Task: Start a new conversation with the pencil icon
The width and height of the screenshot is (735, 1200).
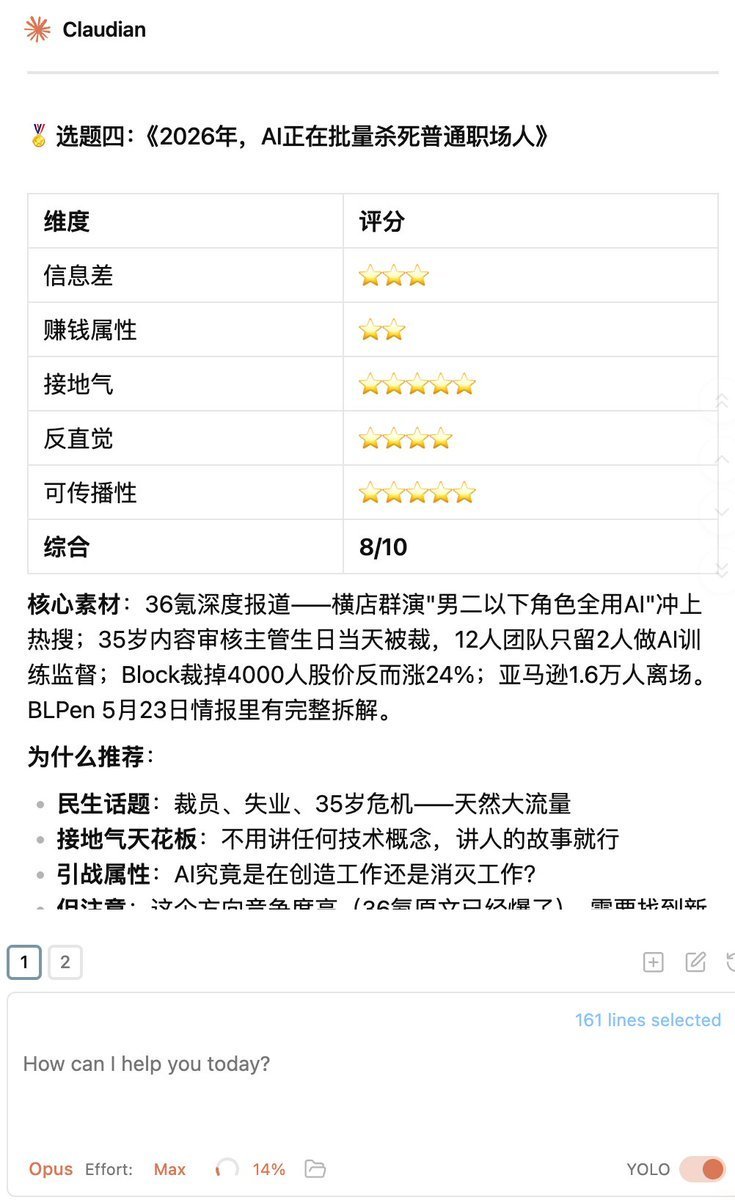Action: pyautogui.click(x=696, y=962)
